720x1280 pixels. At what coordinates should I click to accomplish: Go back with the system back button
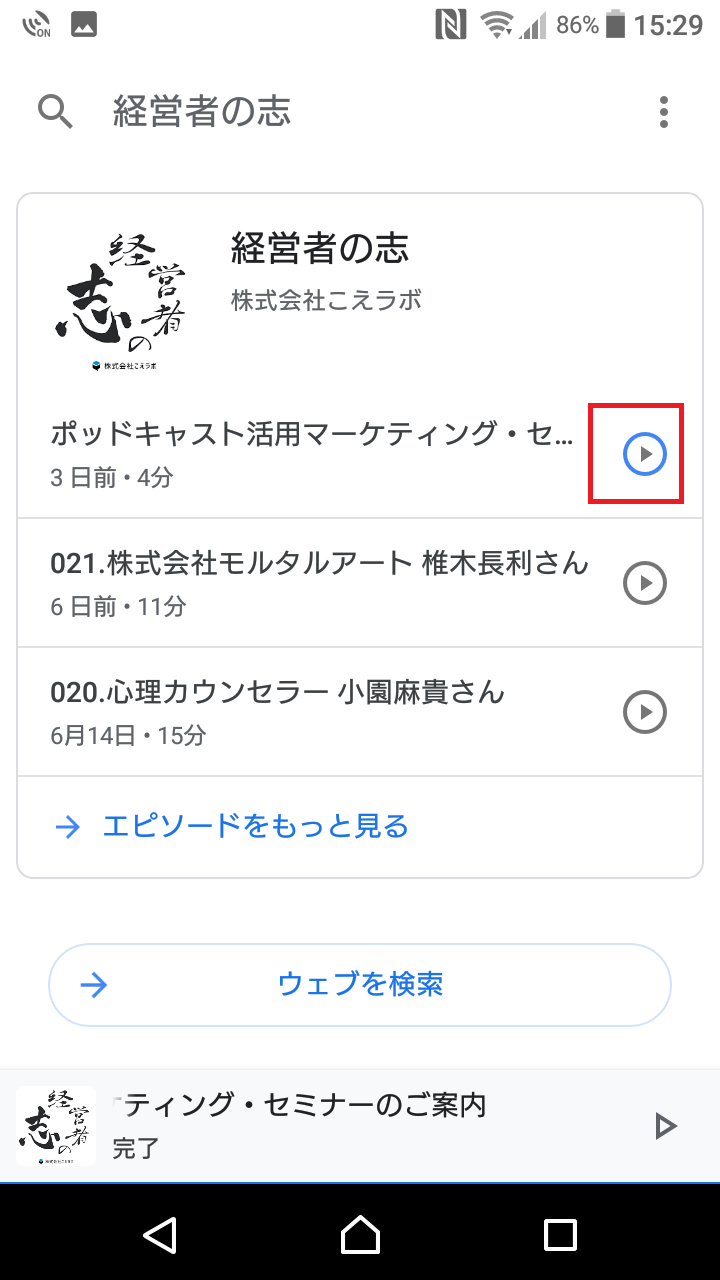click(x=160, y=1235)
